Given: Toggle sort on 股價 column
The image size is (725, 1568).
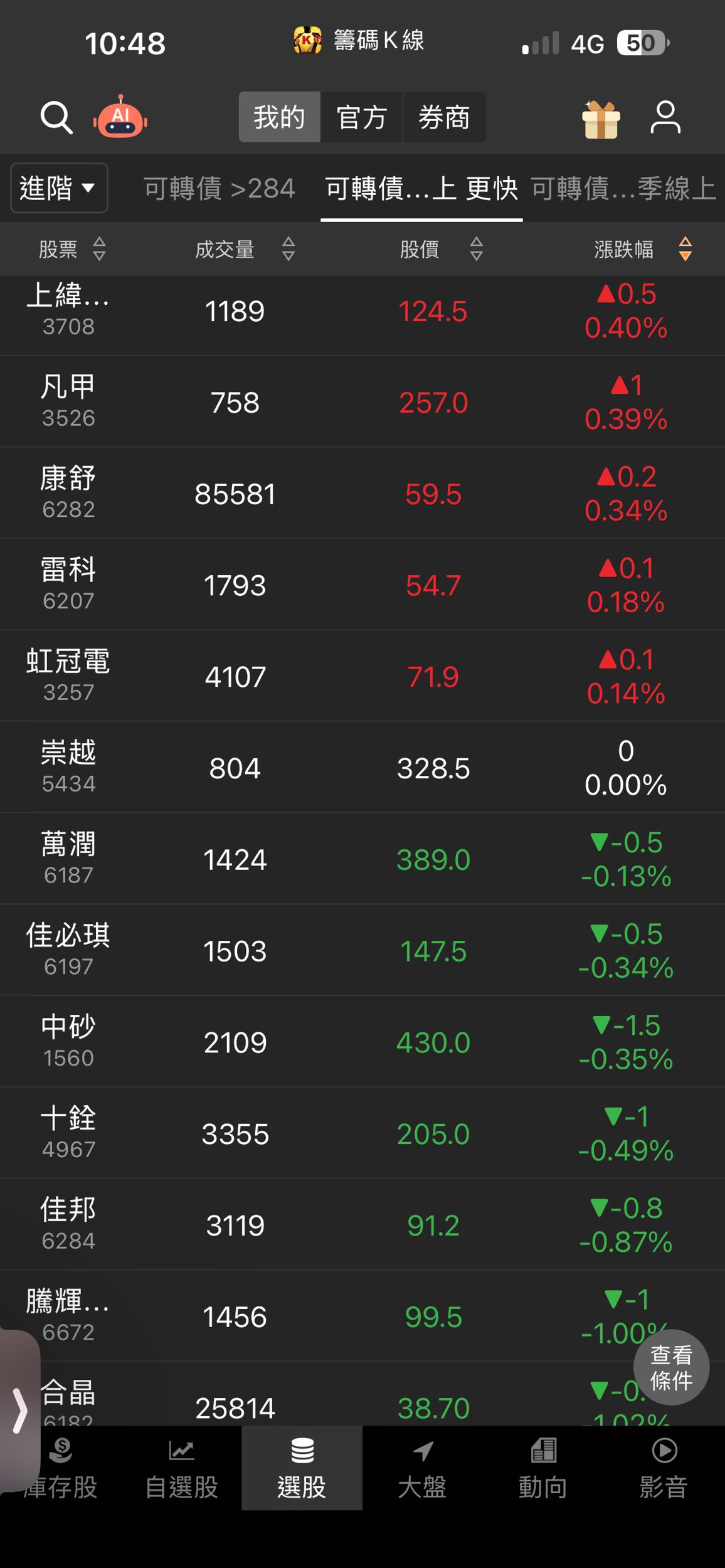Looking at the screenshot, I should click(x=477, y=250).
